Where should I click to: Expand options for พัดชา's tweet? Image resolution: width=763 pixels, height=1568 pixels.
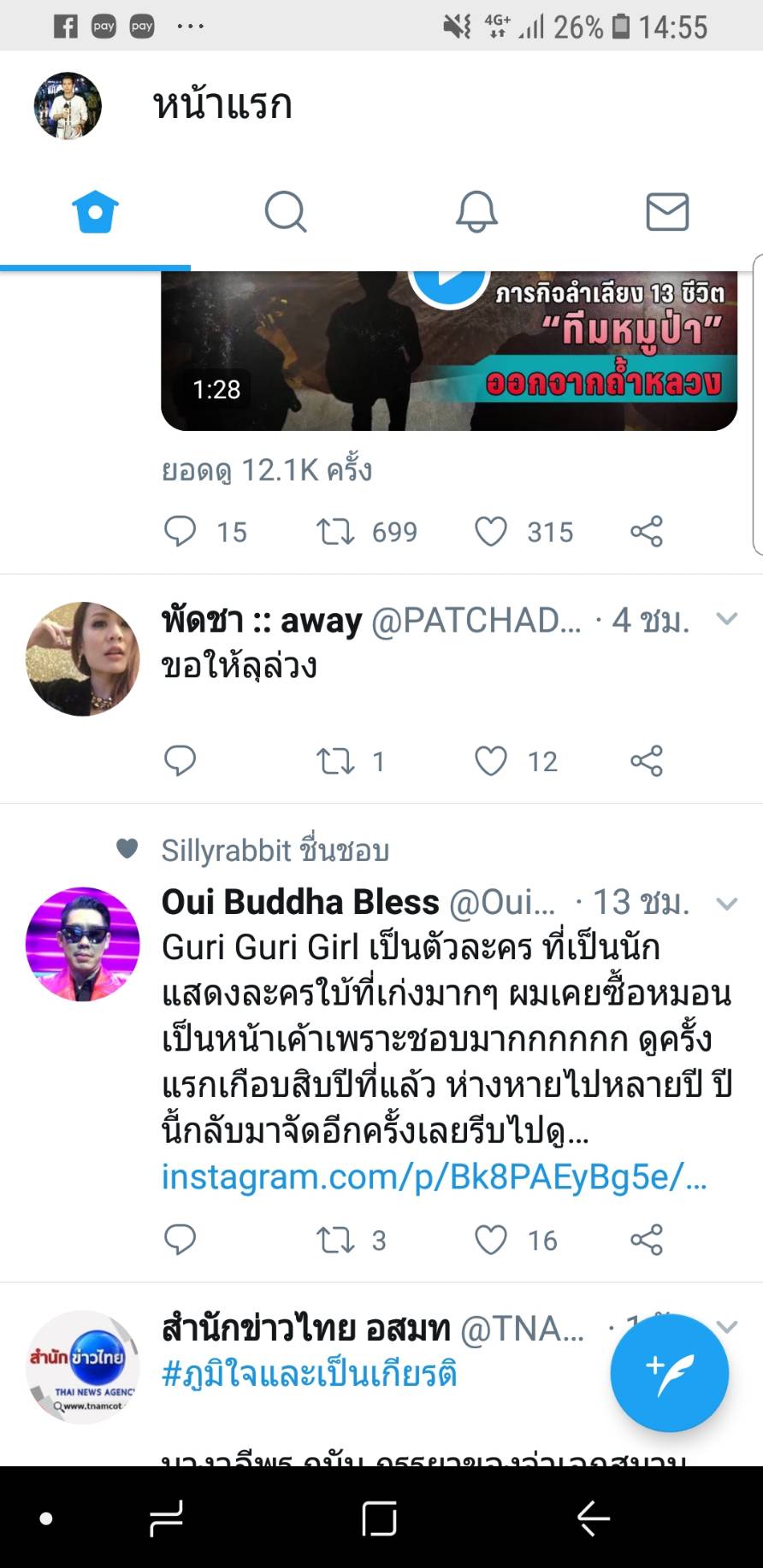(726, 619)
